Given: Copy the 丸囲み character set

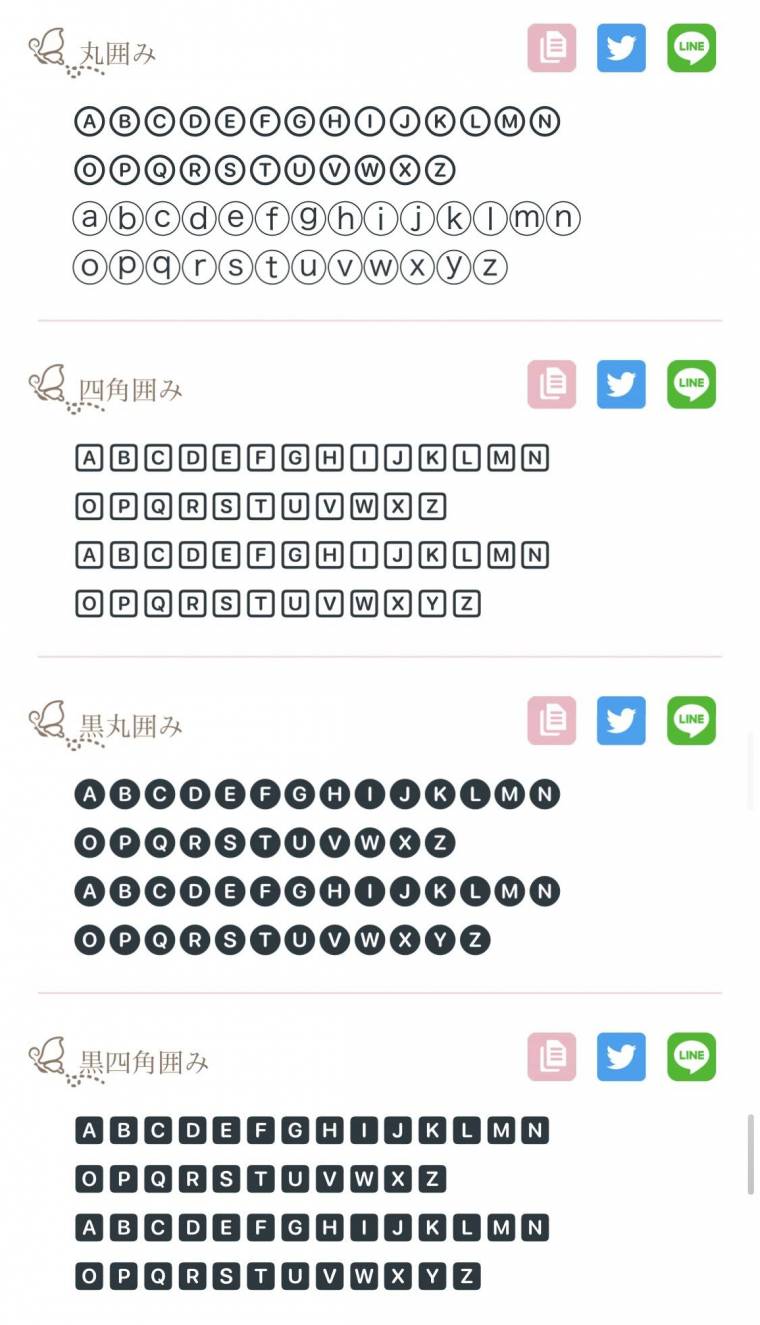Looking at the screenshot, I should pos(552,48).
